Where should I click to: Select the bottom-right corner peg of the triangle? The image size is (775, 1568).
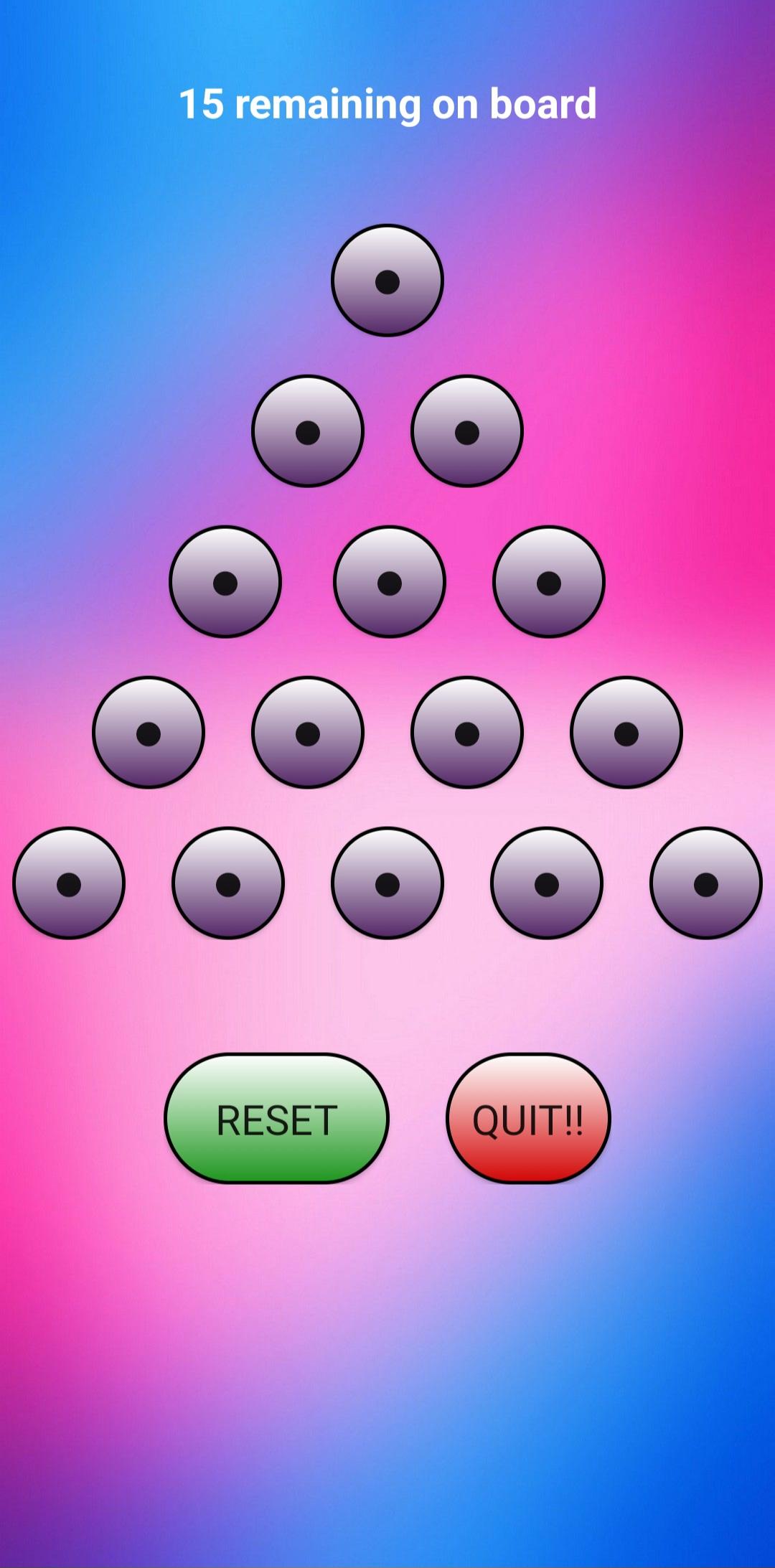[706, 883]
